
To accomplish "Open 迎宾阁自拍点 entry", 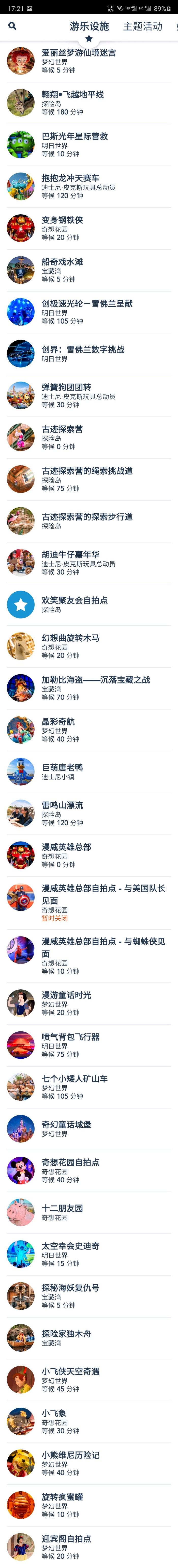I will coord(89,1547).
